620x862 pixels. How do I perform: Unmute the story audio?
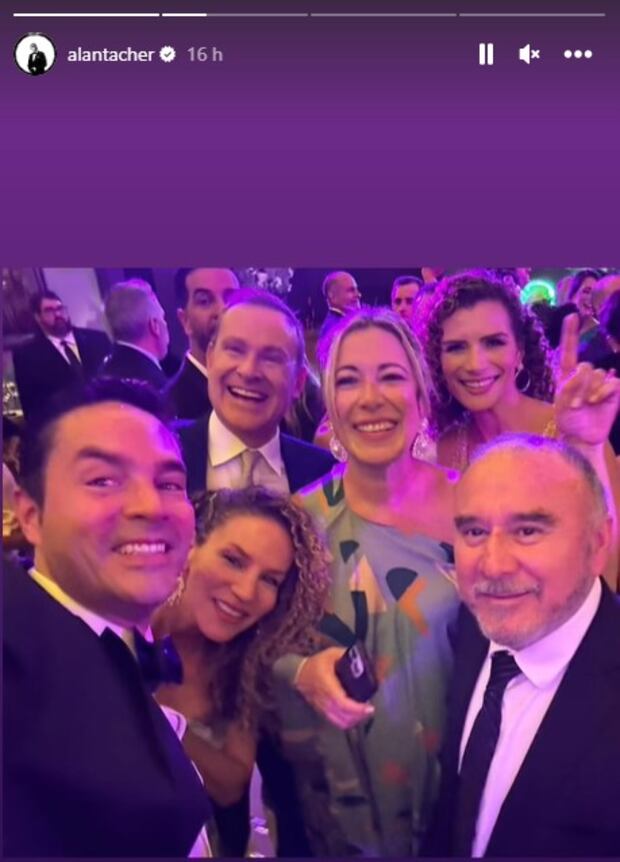pyautogui.click(x=529, y=54)
